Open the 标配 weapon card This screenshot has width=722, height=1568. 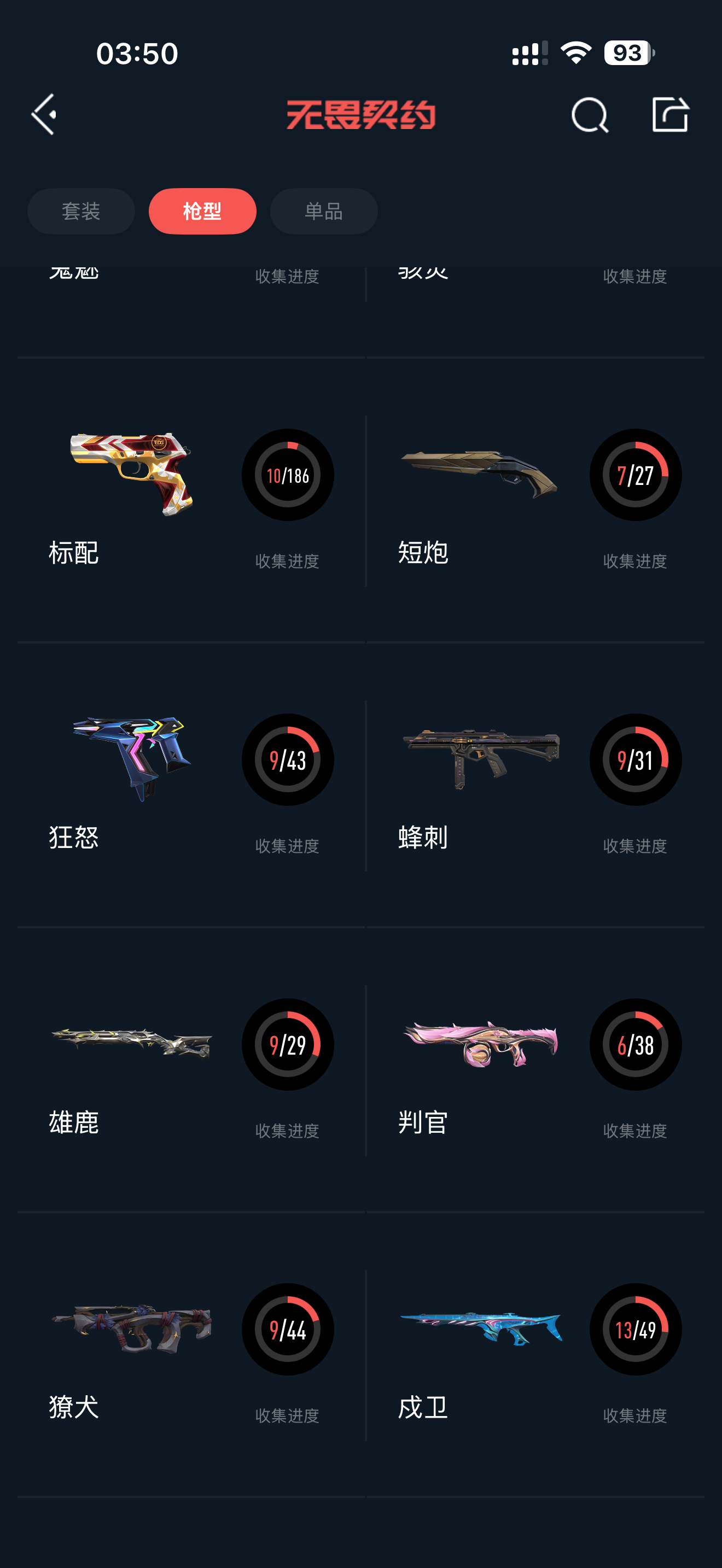(x=191, y=500)
